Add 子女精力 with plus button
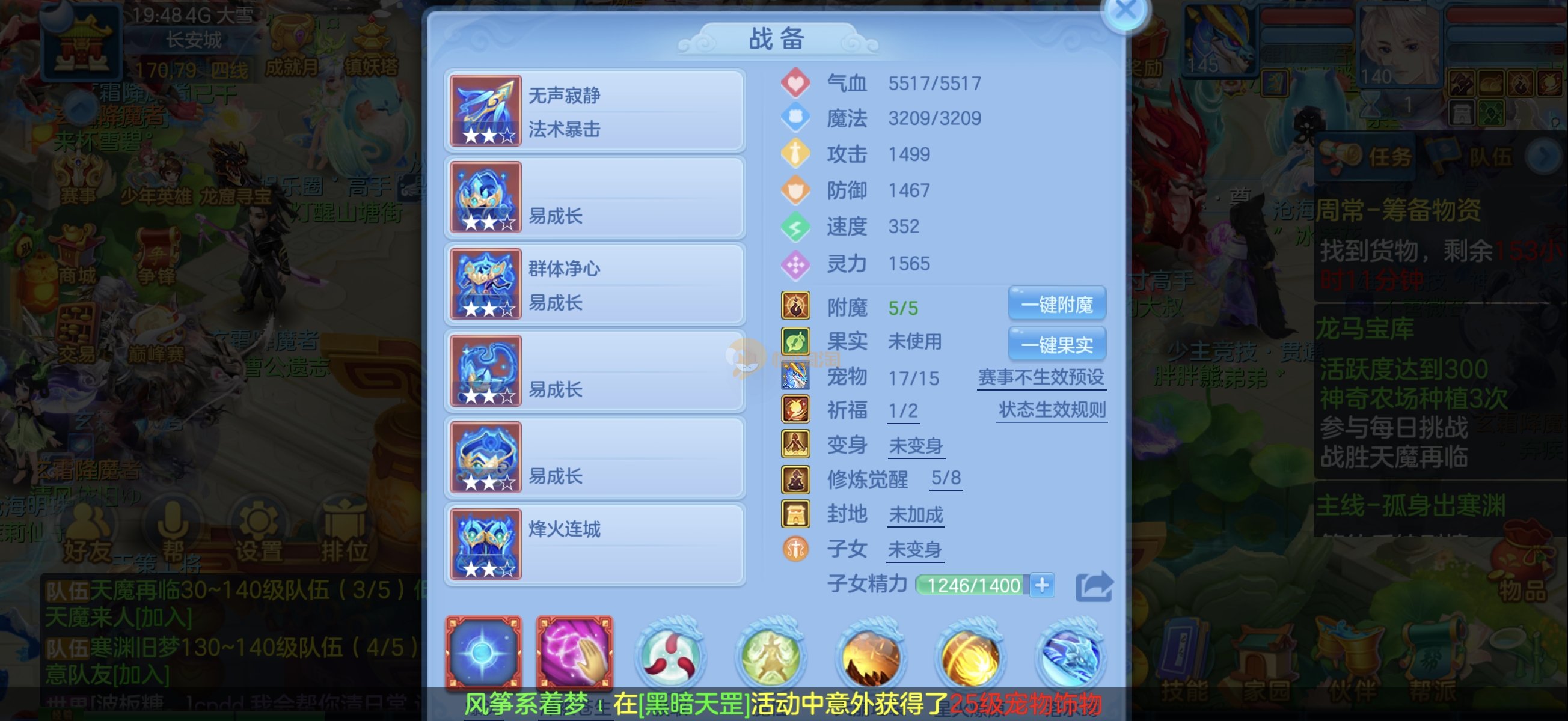This screenshot has width=1568, height=721. (1042, 585)
